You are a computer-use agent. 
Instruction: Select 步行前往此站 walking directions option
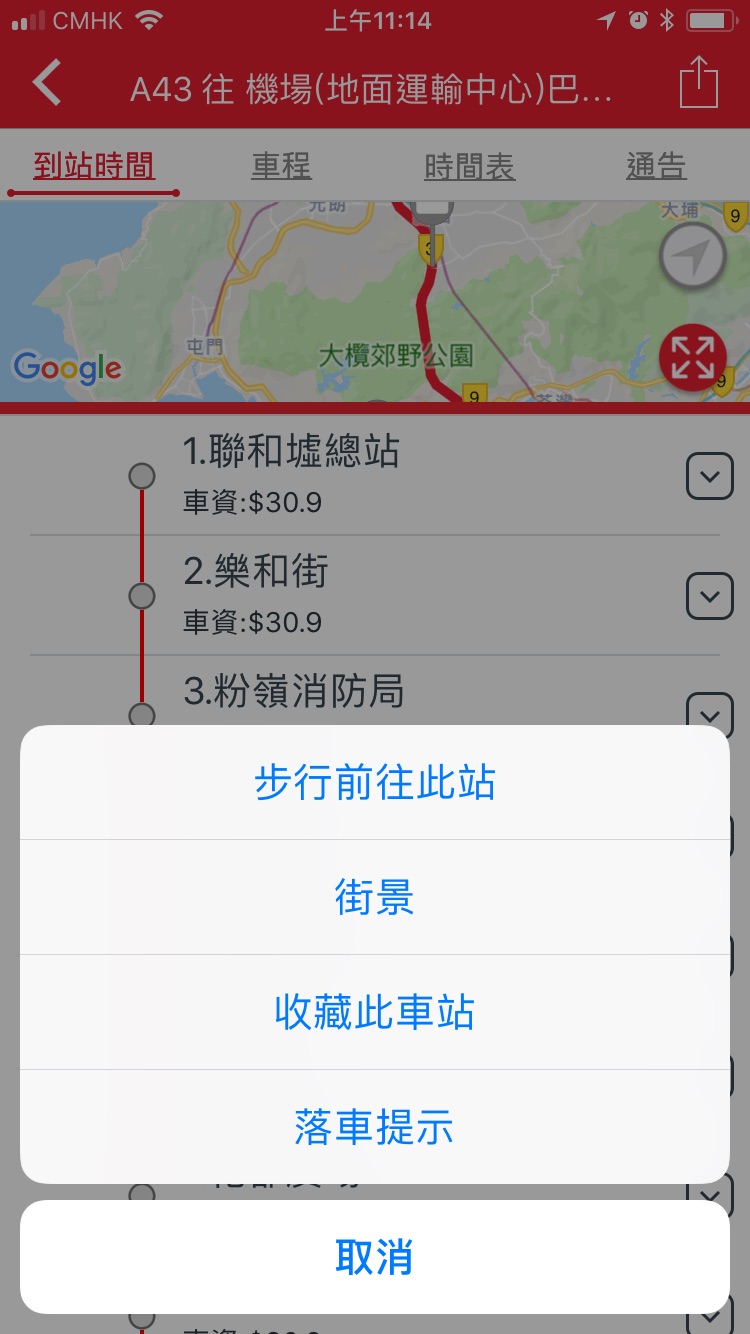coord(375,783)
